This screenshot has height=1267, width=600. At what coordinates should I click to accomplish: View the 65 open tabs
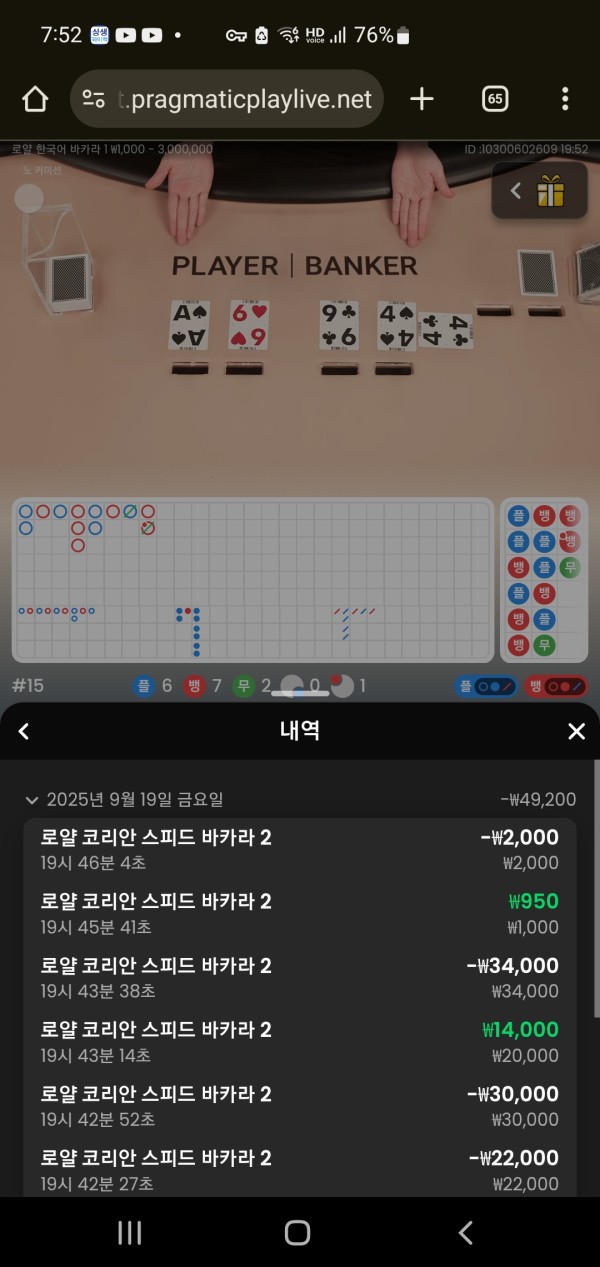click(495, 99)
